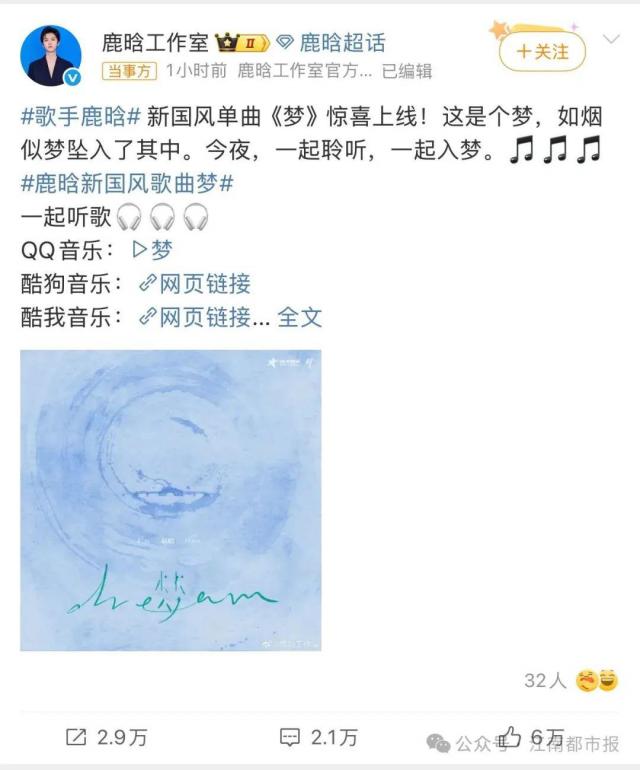This screenshot has height=770, width=640.
Task: Like this post (6万)
Action: pos(532,737)
